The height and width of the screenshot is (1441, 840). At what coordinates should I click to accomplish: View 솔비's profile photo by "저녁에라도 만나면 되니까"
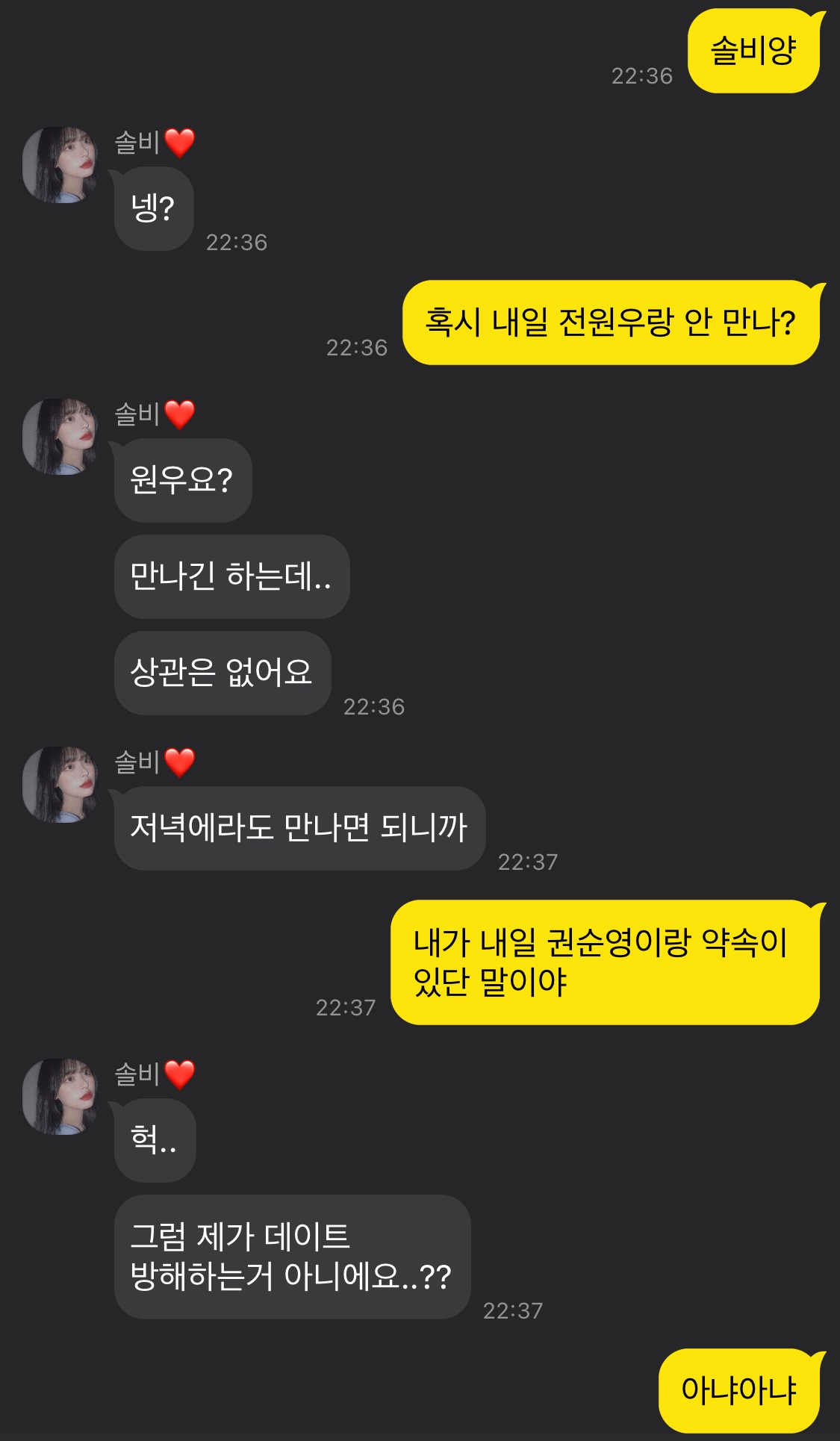[x=60, y=785]
